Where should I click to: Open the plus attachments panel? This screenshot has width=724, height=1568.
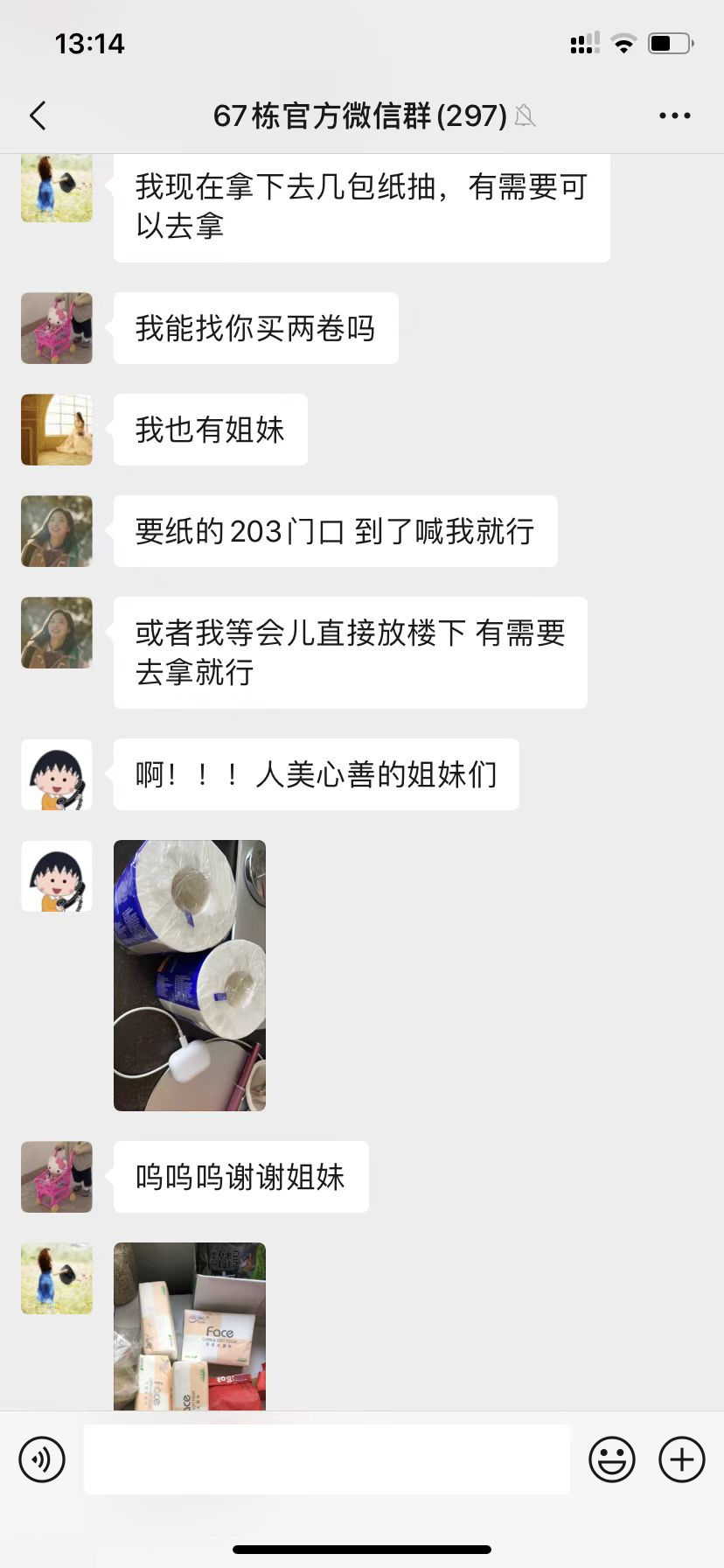(x=682, y=1459)
